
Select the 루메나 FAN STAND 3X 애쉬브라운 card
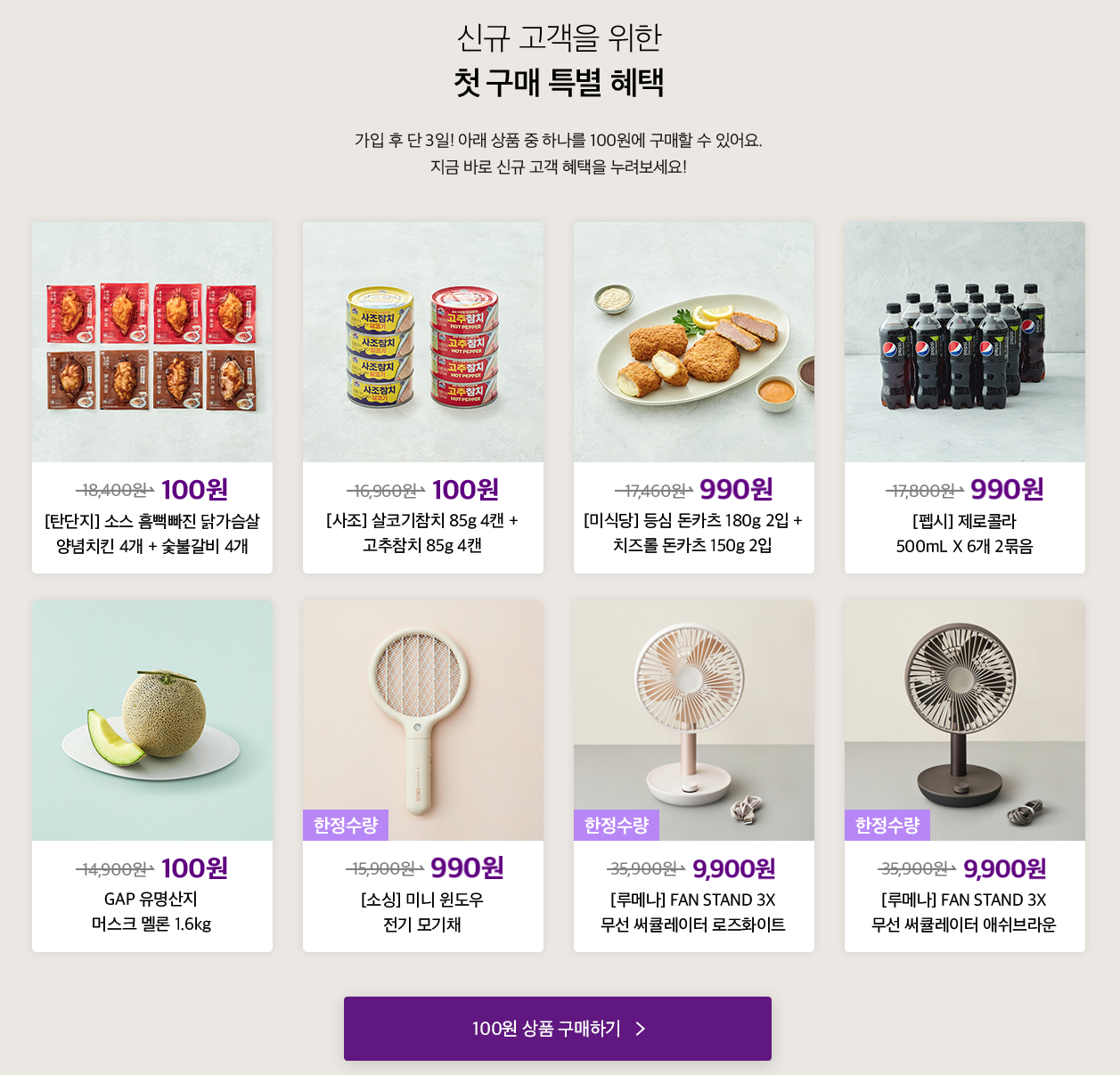coord(965,776)
